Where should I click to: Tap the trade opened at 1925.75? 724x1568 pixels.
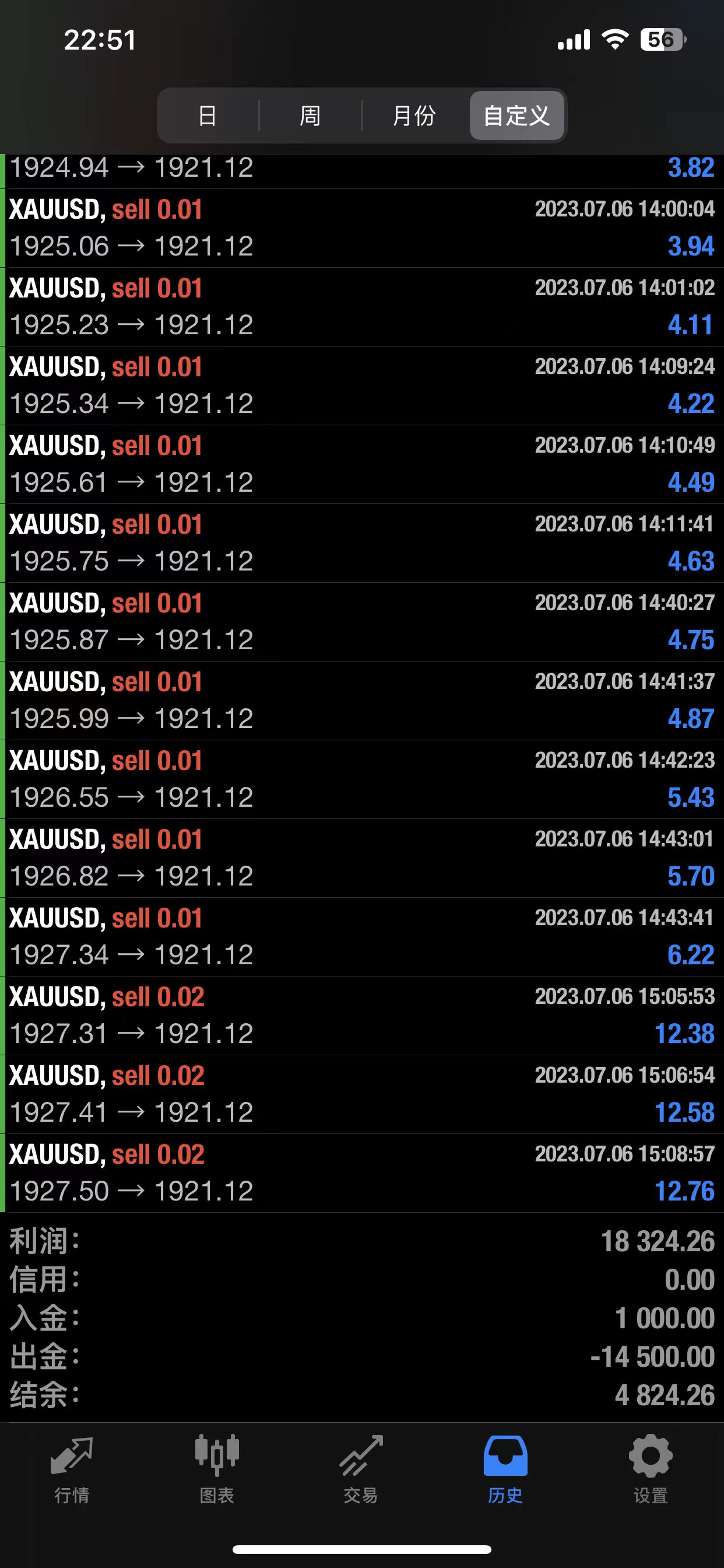pyautogui.click(x=362, y=543)
